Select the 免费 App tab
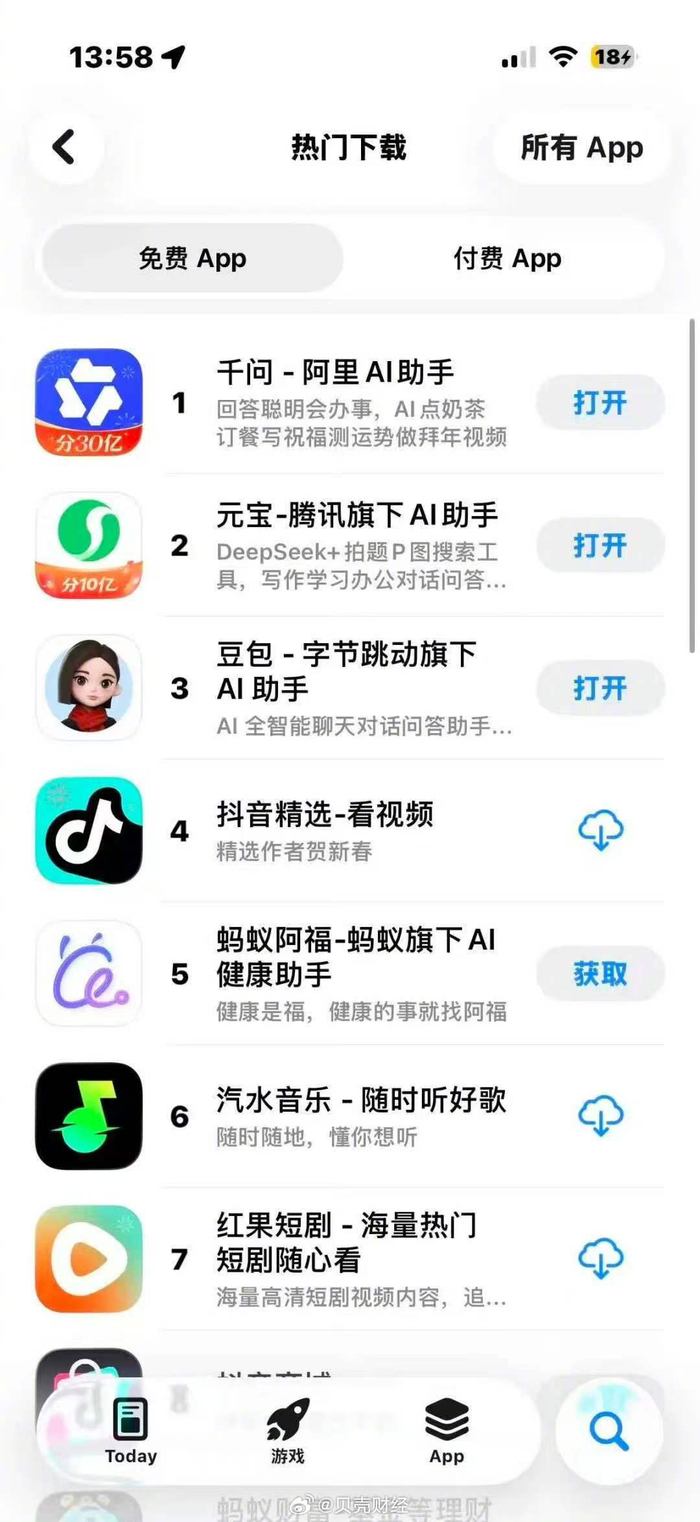 (192, 259)
